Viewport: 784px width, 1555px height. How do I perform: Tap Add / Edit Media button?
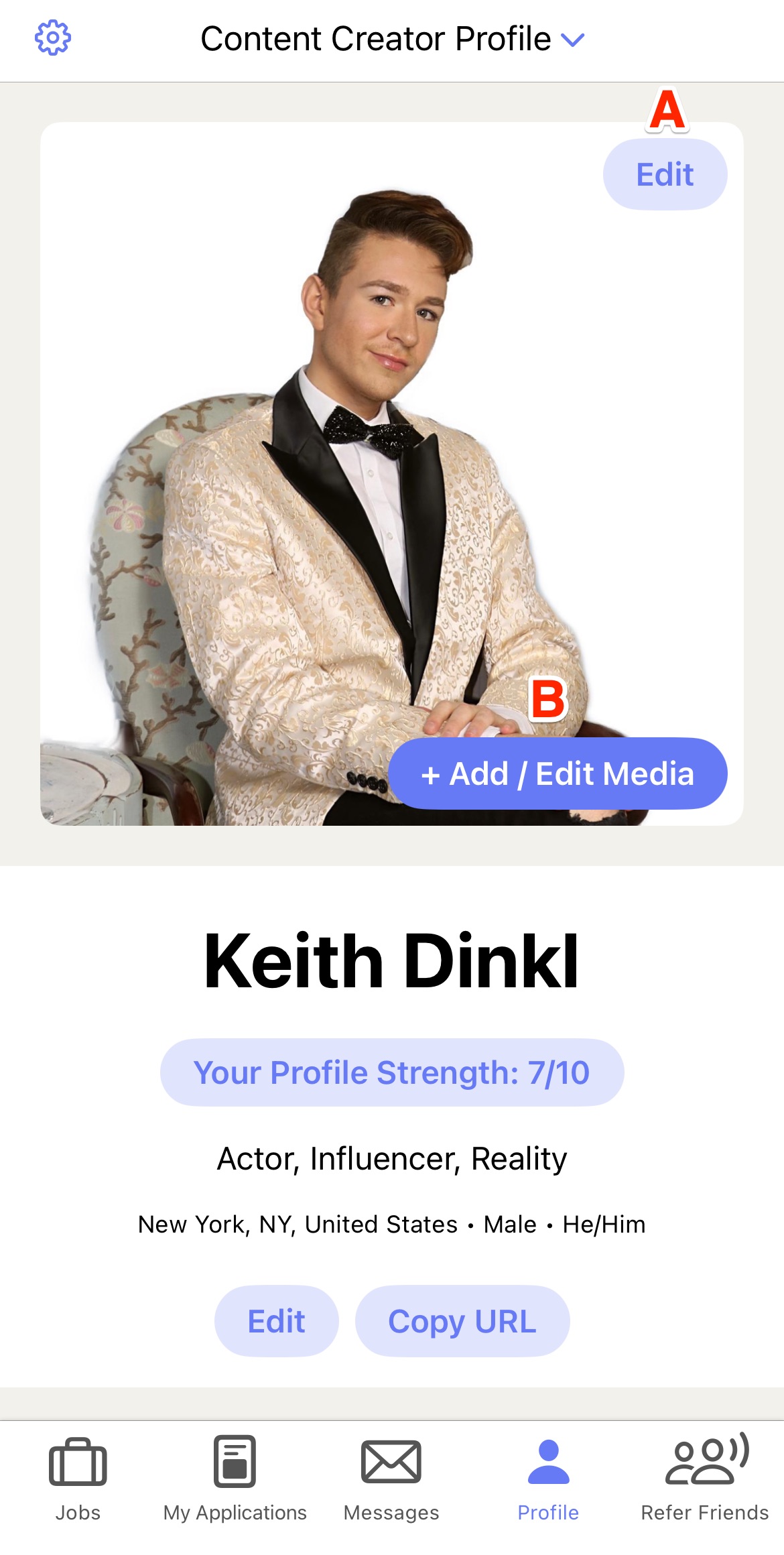(558, 773)
